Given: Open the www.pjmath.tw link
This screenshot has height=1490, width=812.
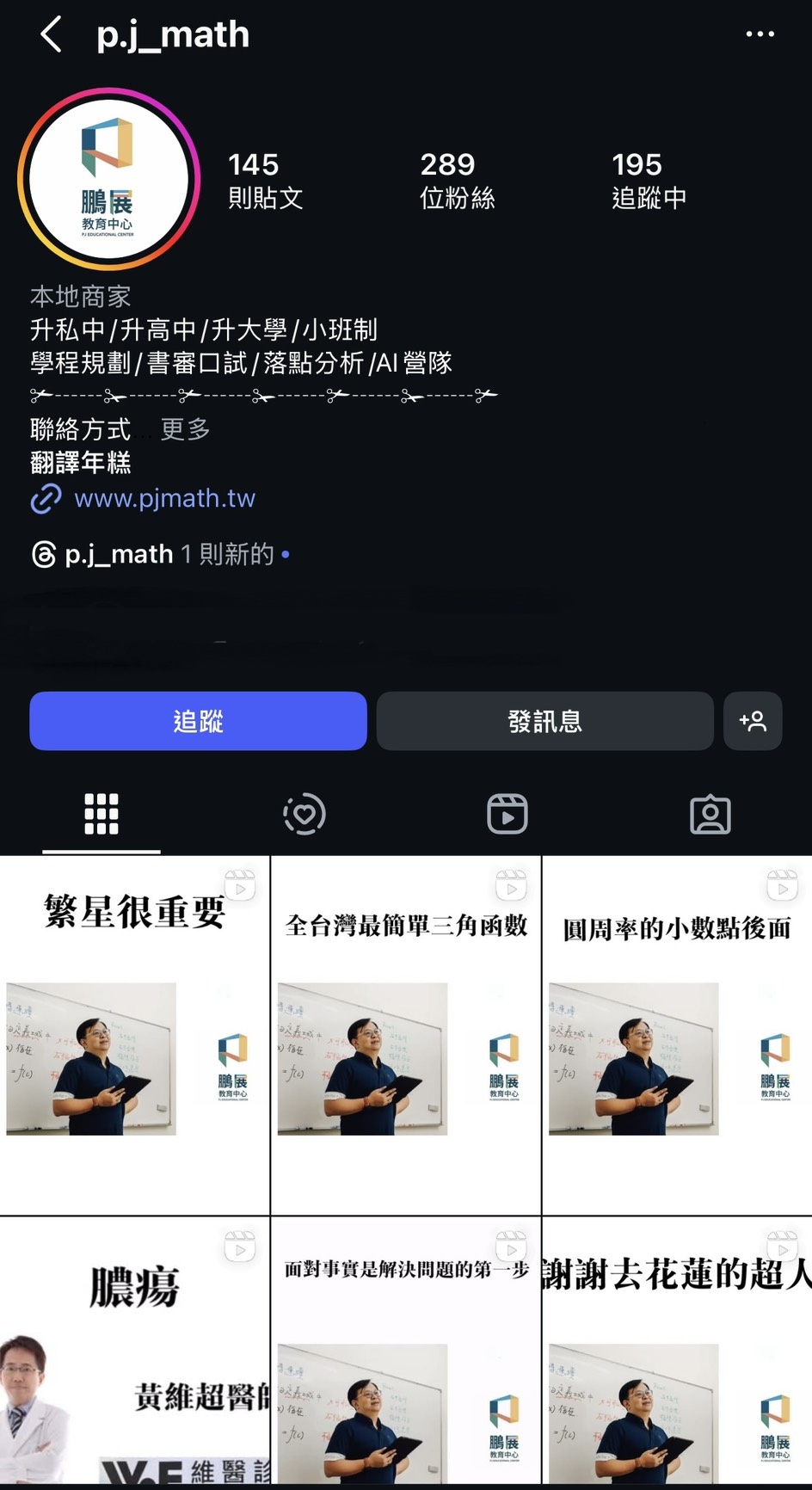Looking at the screenshot, I should coord(165,499).
